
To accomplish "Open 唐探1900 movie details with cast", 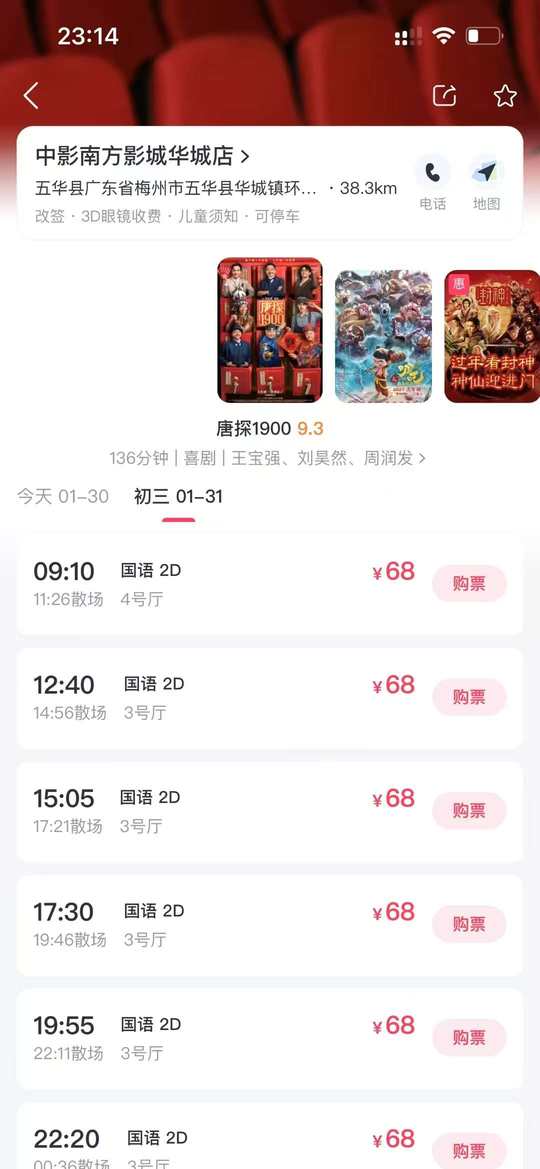I will (x=268, y=458).
